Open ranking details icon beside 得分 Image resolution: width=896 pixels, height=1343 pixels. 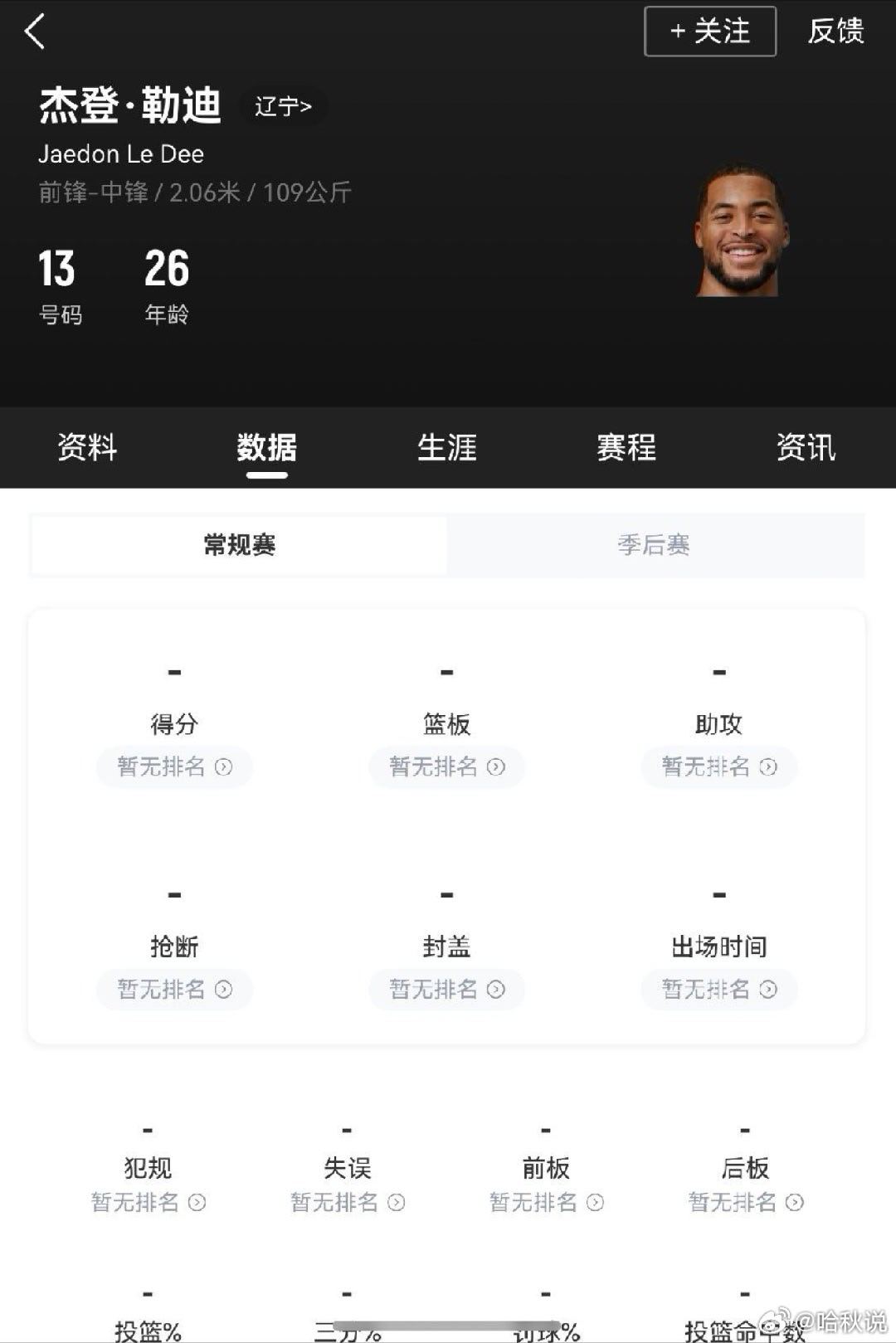point(222,767)
